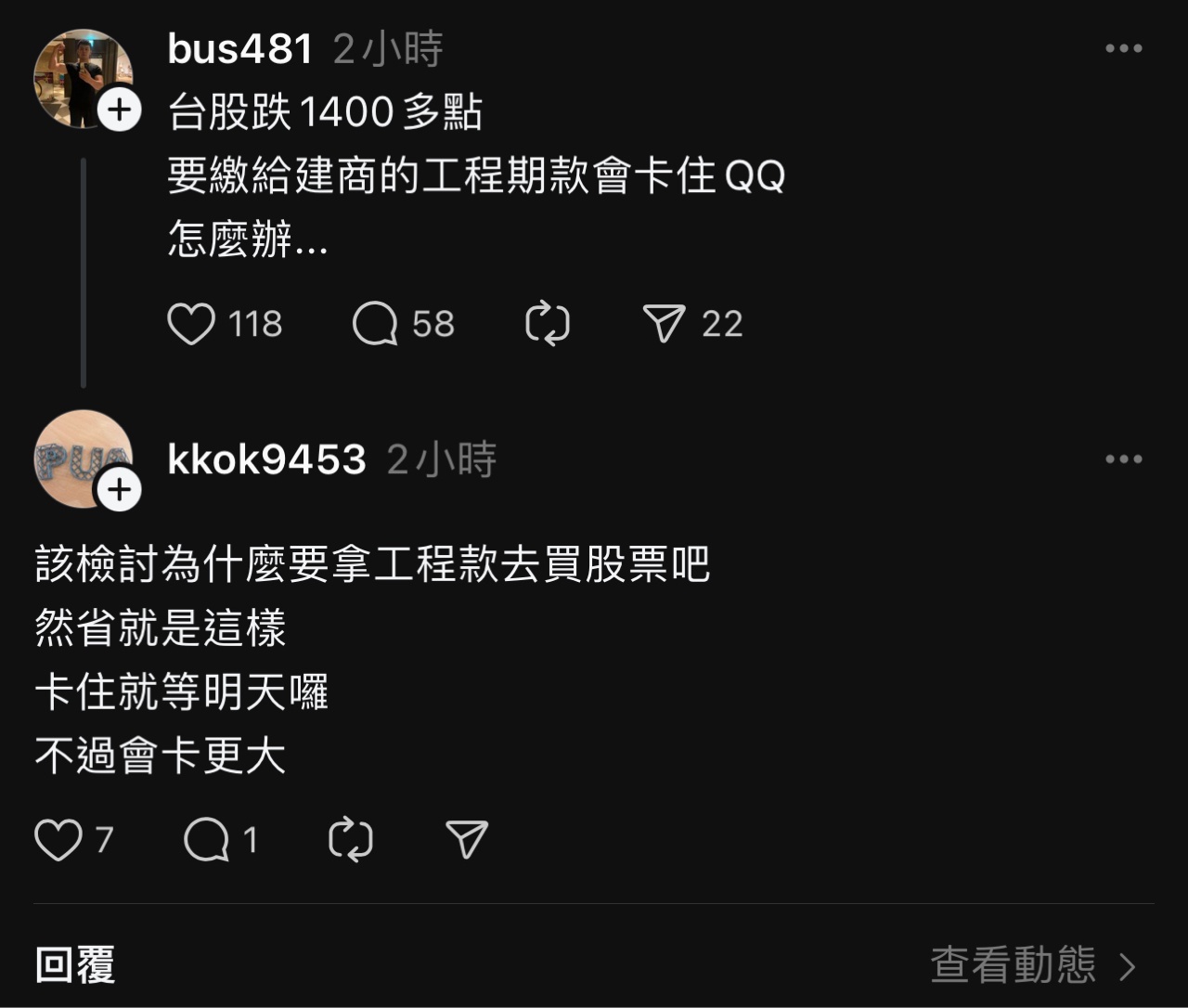Open comments on bus481's post
The width and height of the screenshot is (1188, 1008).
point(375,324)
